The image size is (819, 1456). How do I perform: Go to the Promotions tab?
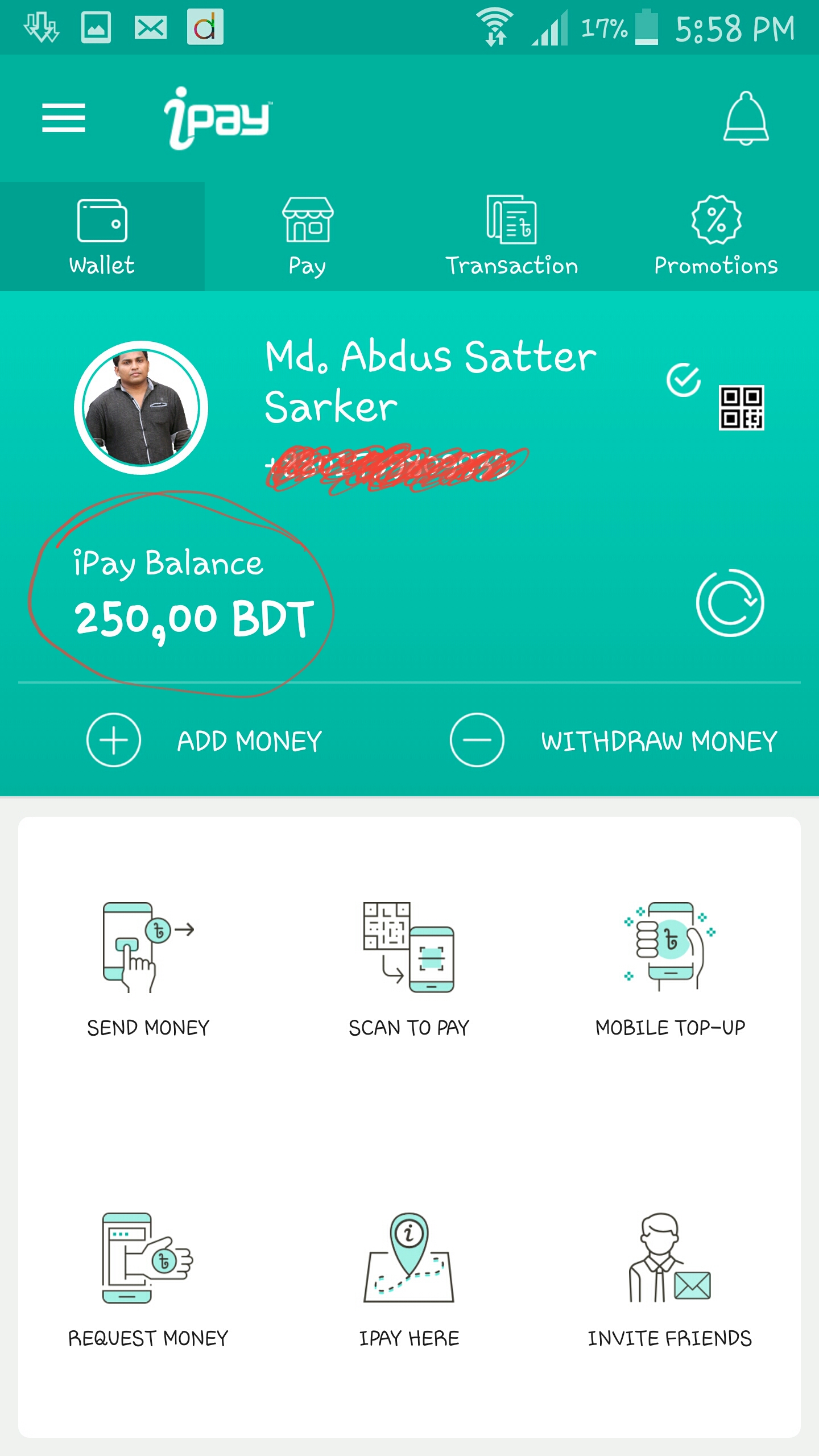pos(716,237)
